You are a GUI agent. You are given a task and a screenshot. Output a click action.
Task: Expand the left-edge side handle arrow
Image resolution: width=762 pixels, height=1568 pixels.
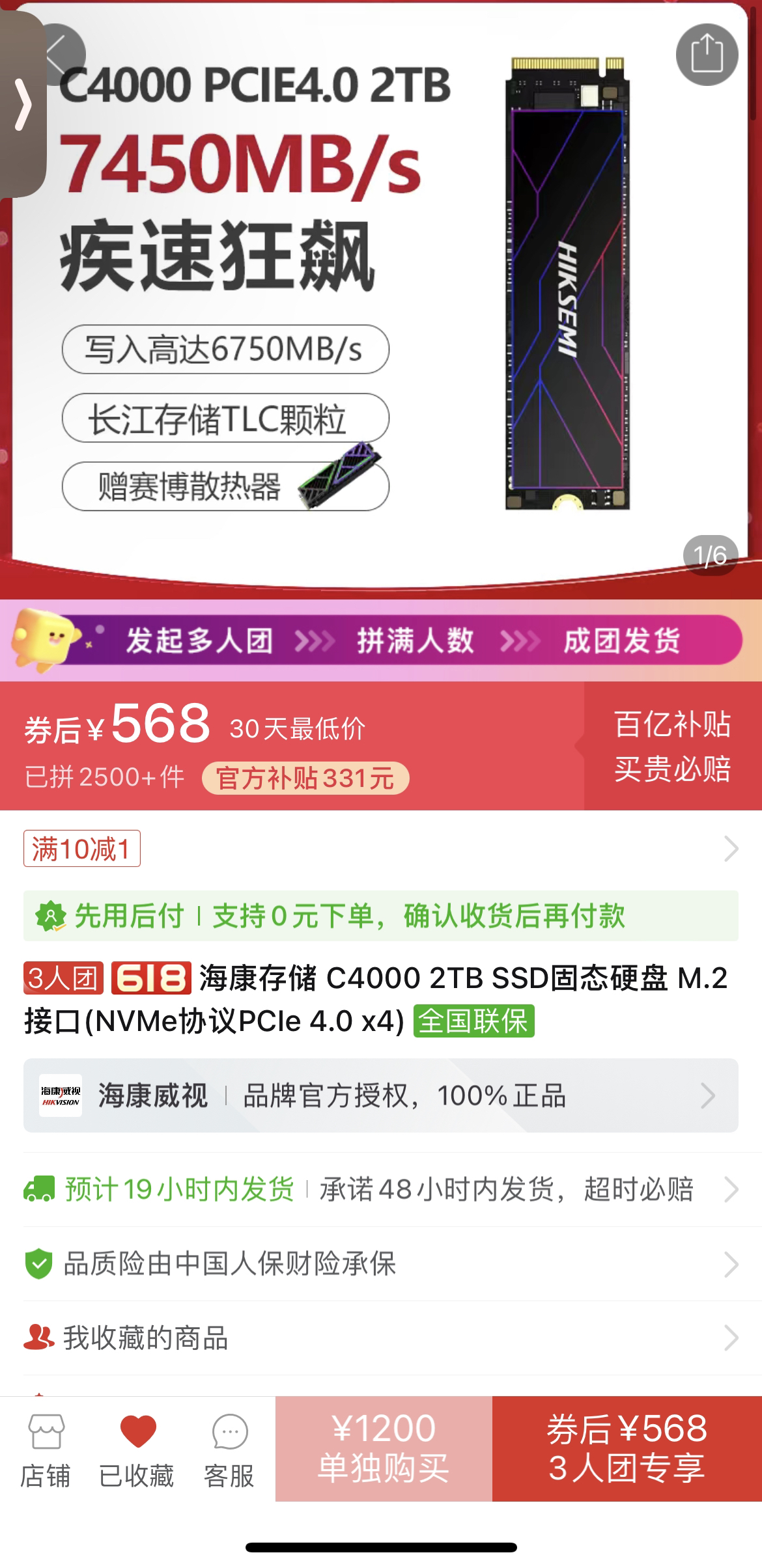(x=23, y=104)
